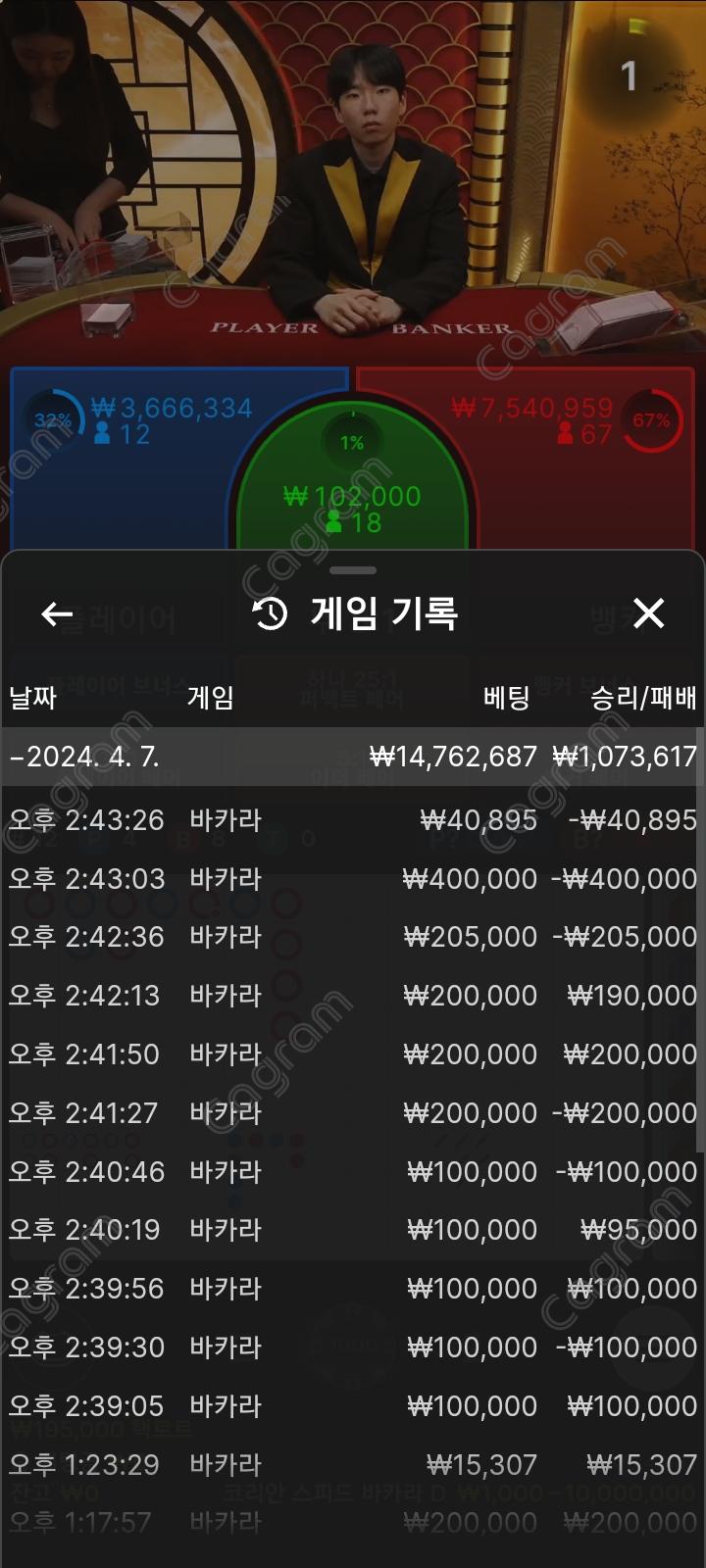The image size is (706, 1568).
Task: Open the 오후 1:23:29 baccarat record
Action: click(351, 1465)
